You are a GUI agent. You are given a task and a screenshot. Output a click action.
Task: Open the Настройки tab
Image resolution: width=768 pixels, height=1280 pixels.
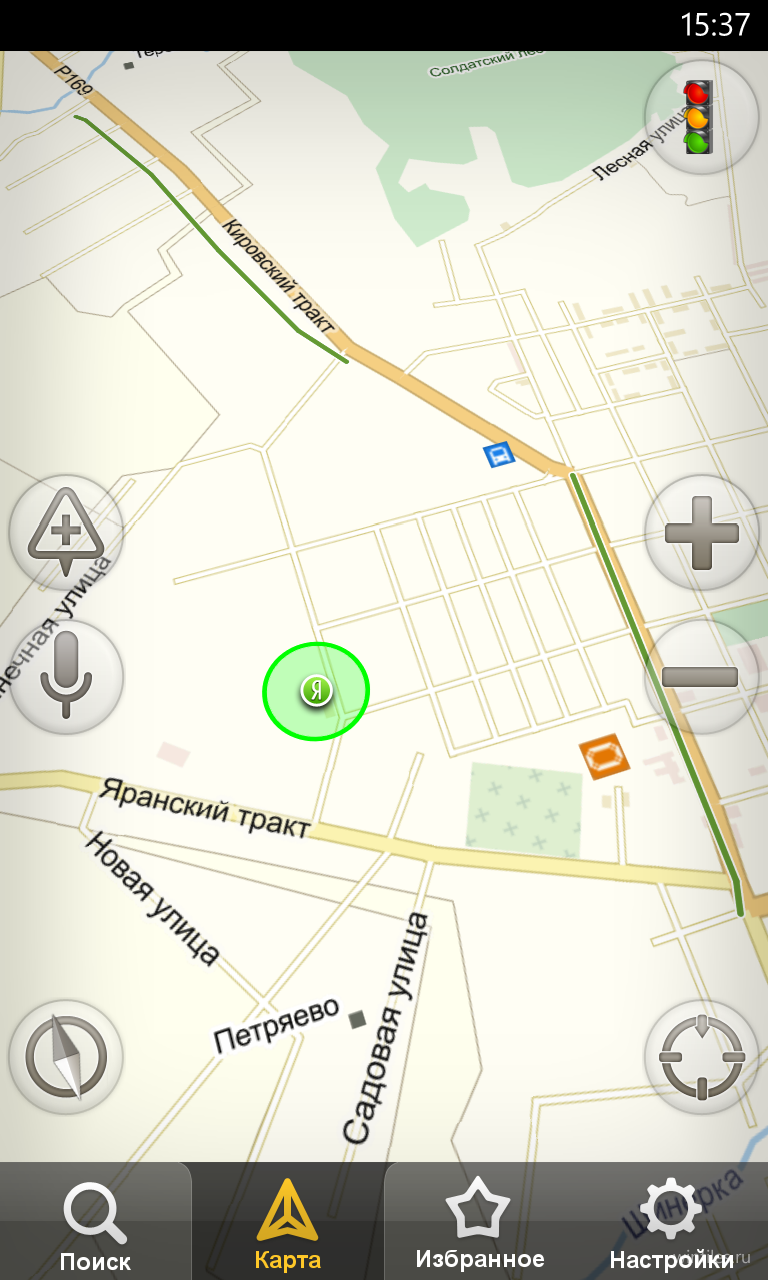click(672, 1221)
